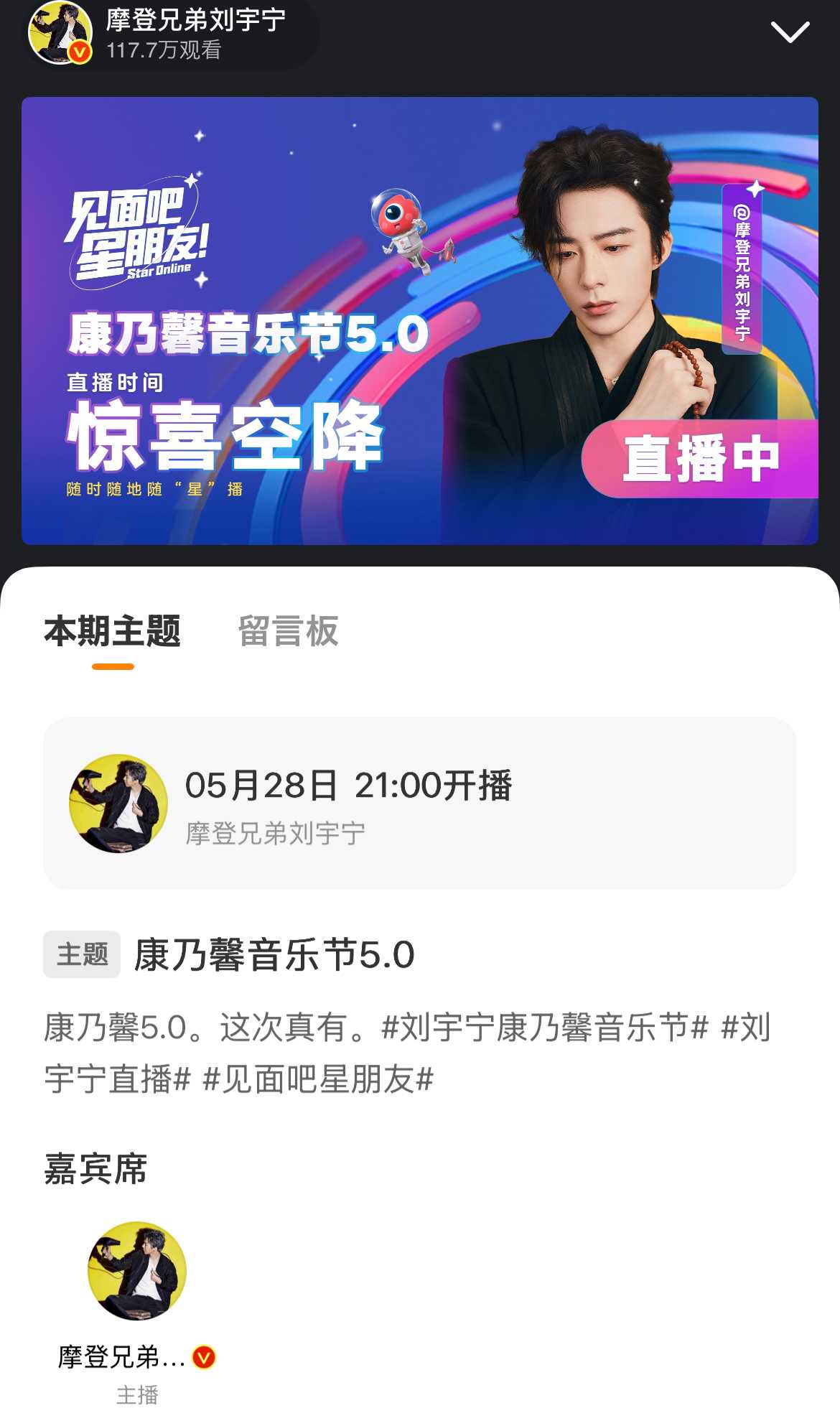840x1421 pixels.
Task: Switch to the 留言板 tab
Action: [288, 631]
